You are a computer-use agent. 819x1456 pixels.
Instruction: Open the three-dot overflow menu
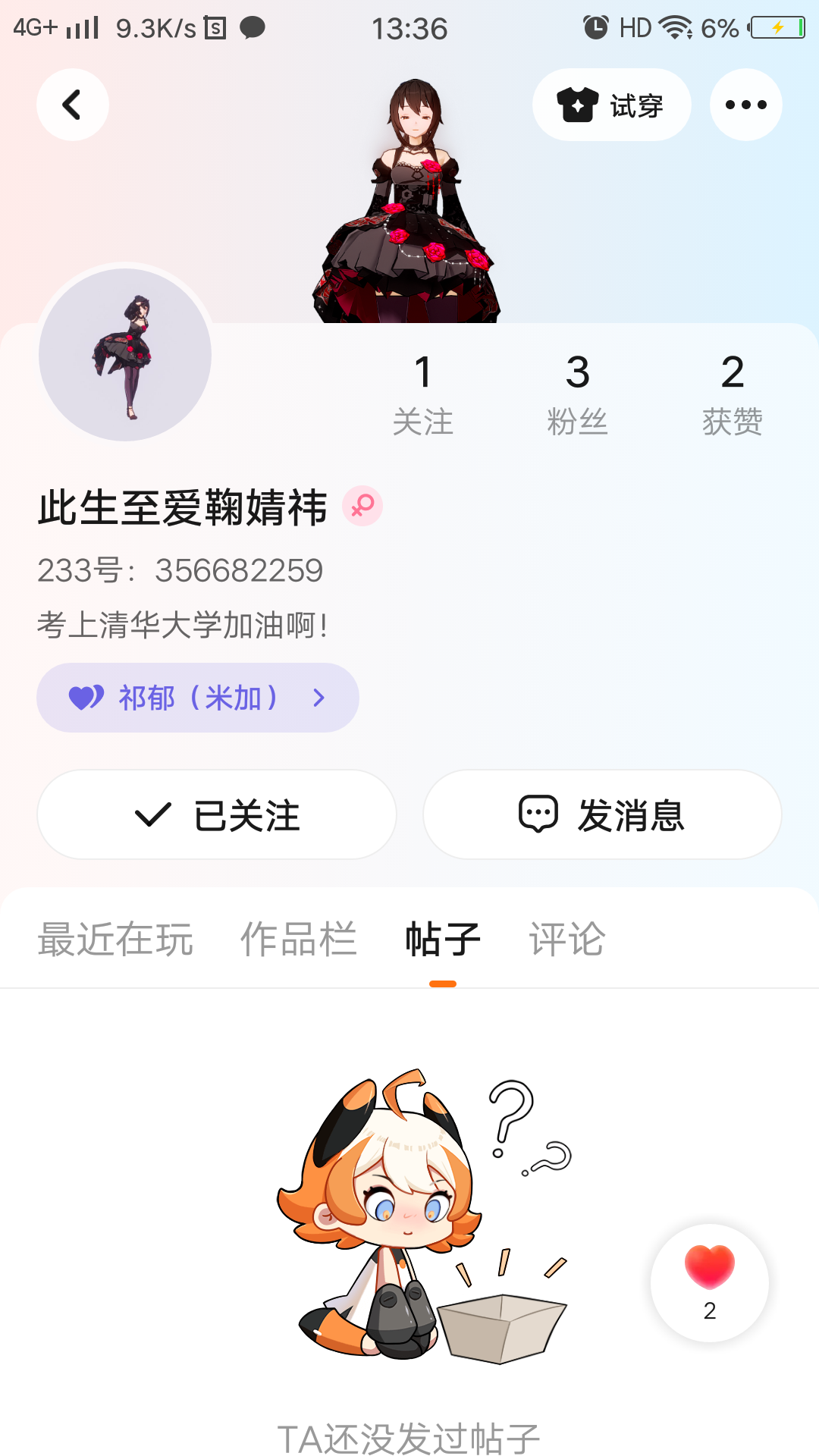pyautogui.click(x=745, y=105)
